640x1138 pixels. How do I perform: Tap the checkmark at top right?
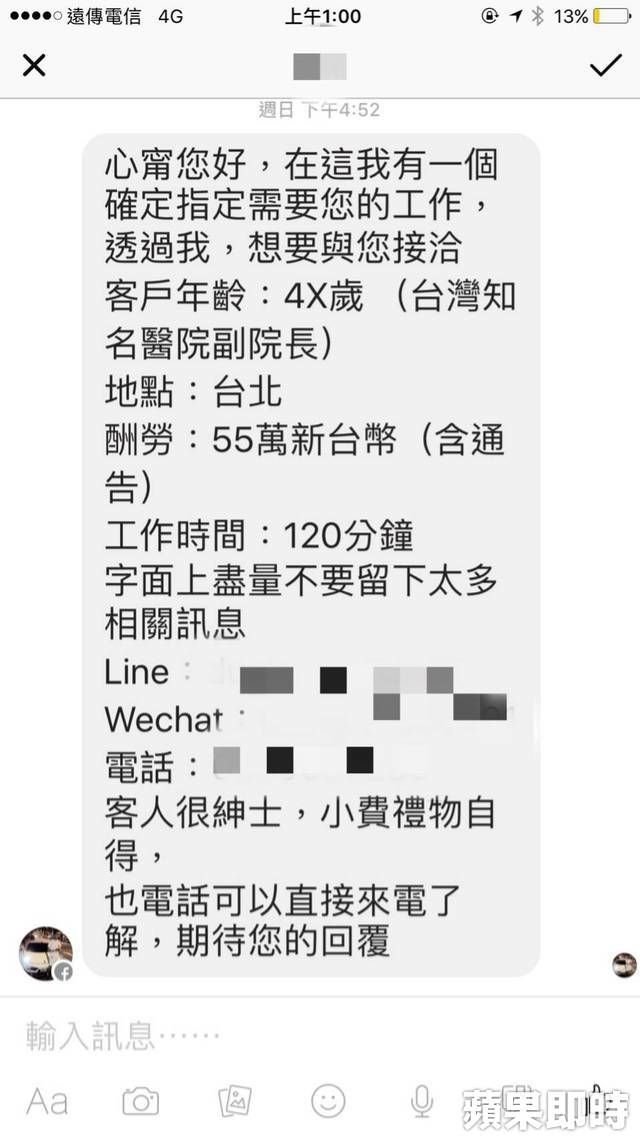pyautogui.click(x=605, y=66)
